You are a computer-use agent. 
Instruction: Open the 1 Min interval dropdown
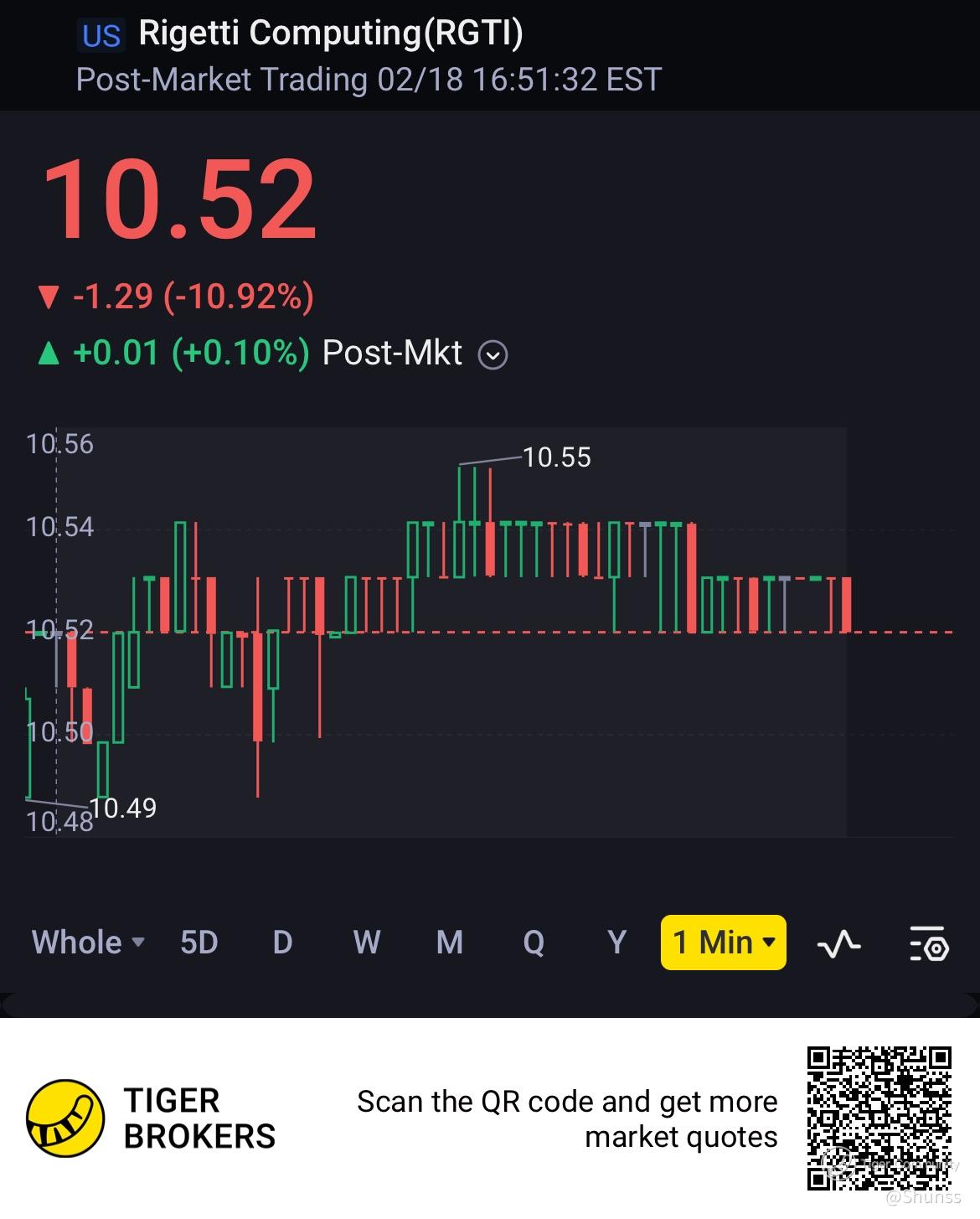(x=724, y=943)
